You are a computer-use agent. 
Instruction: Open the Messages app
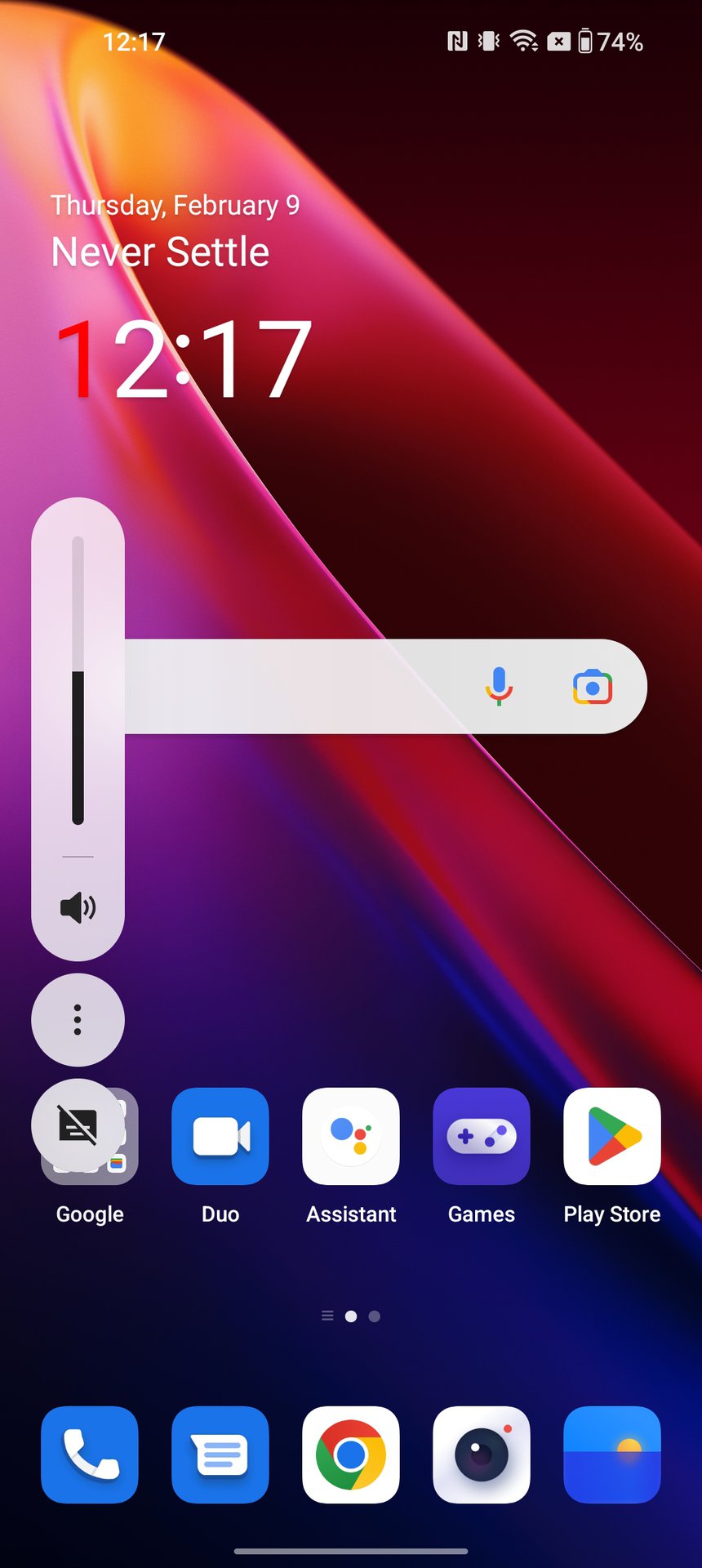coord(220,1454)
